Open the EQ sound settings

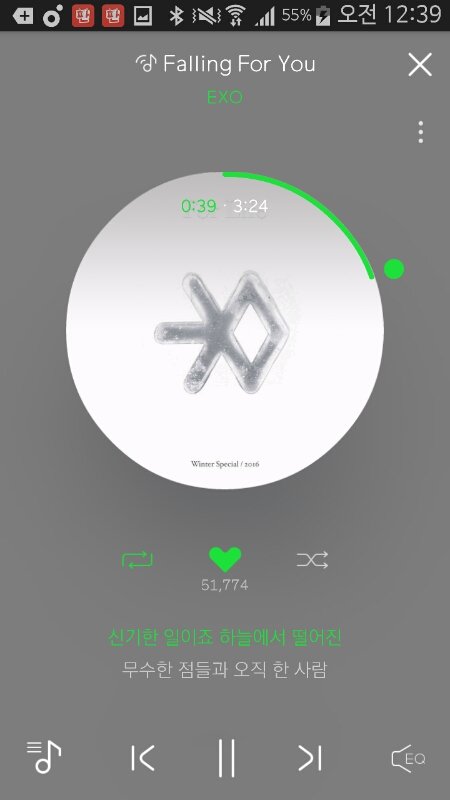coord(408,758)
